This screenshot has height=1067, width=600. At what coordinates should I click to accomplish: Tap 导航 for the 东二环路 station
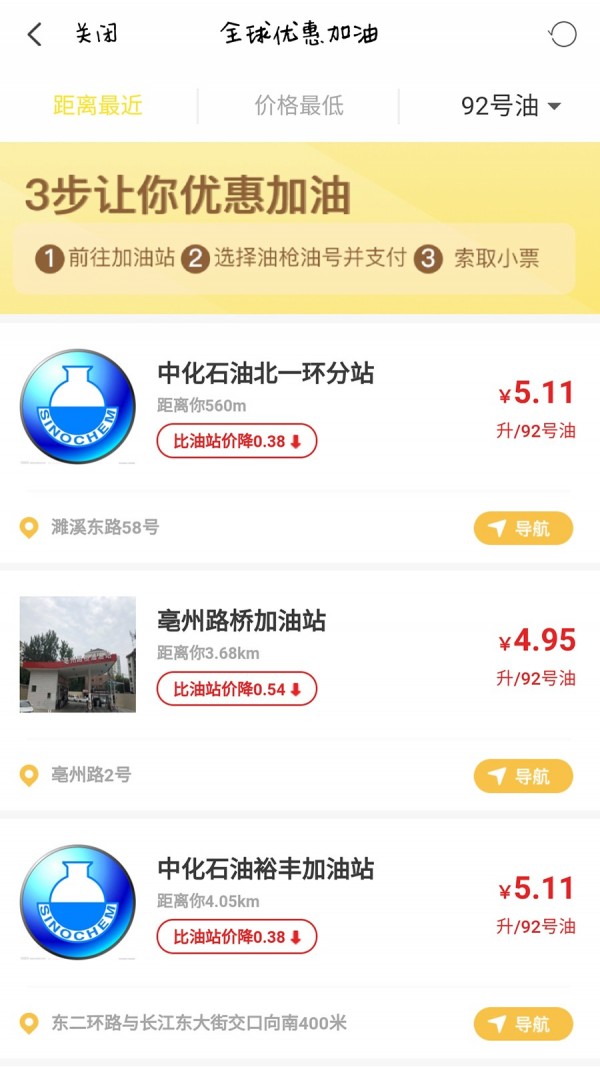(x=523, y=1024)
